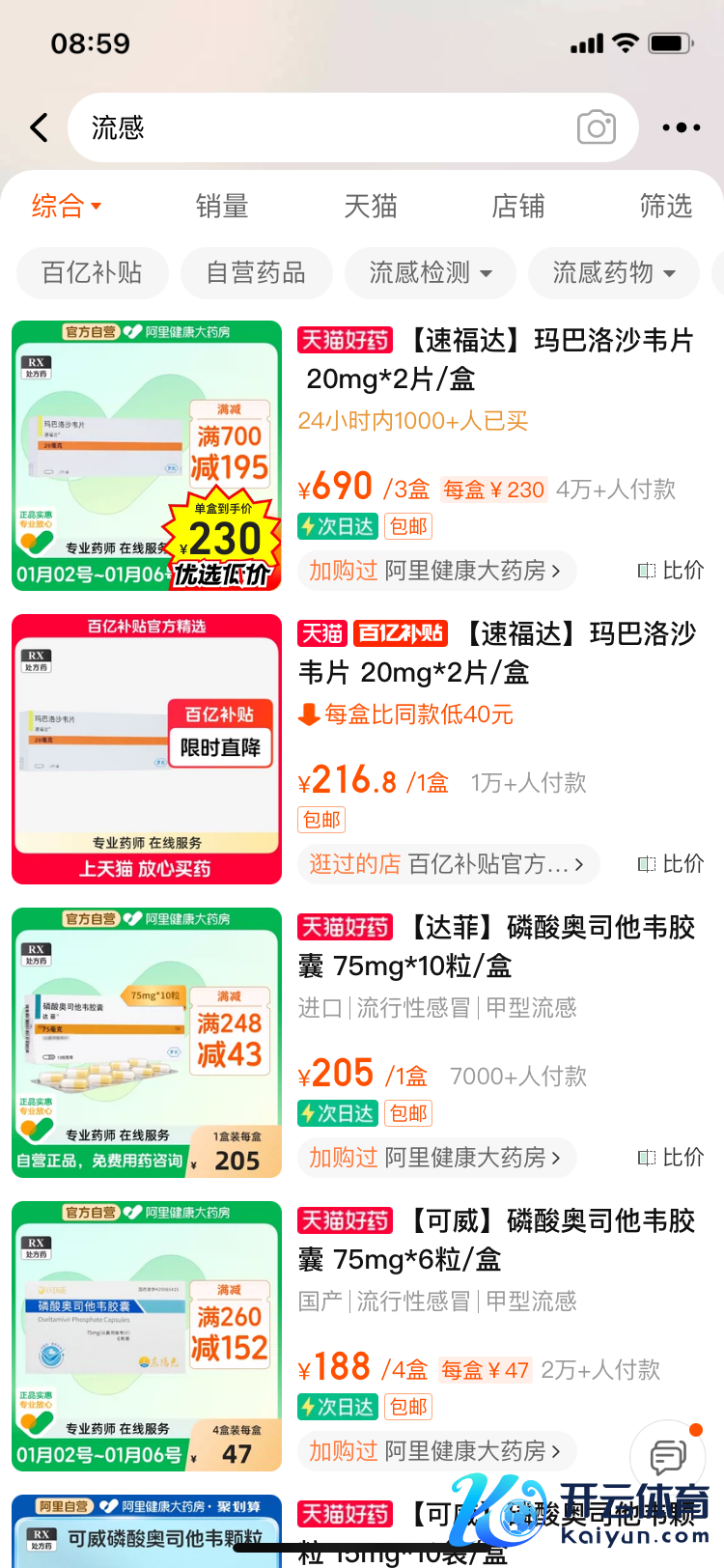Open the 达菲 磷酸奥司他韦胶囊 product
This screenshot has height=1568, width=724.
click(x=497, y=946)
